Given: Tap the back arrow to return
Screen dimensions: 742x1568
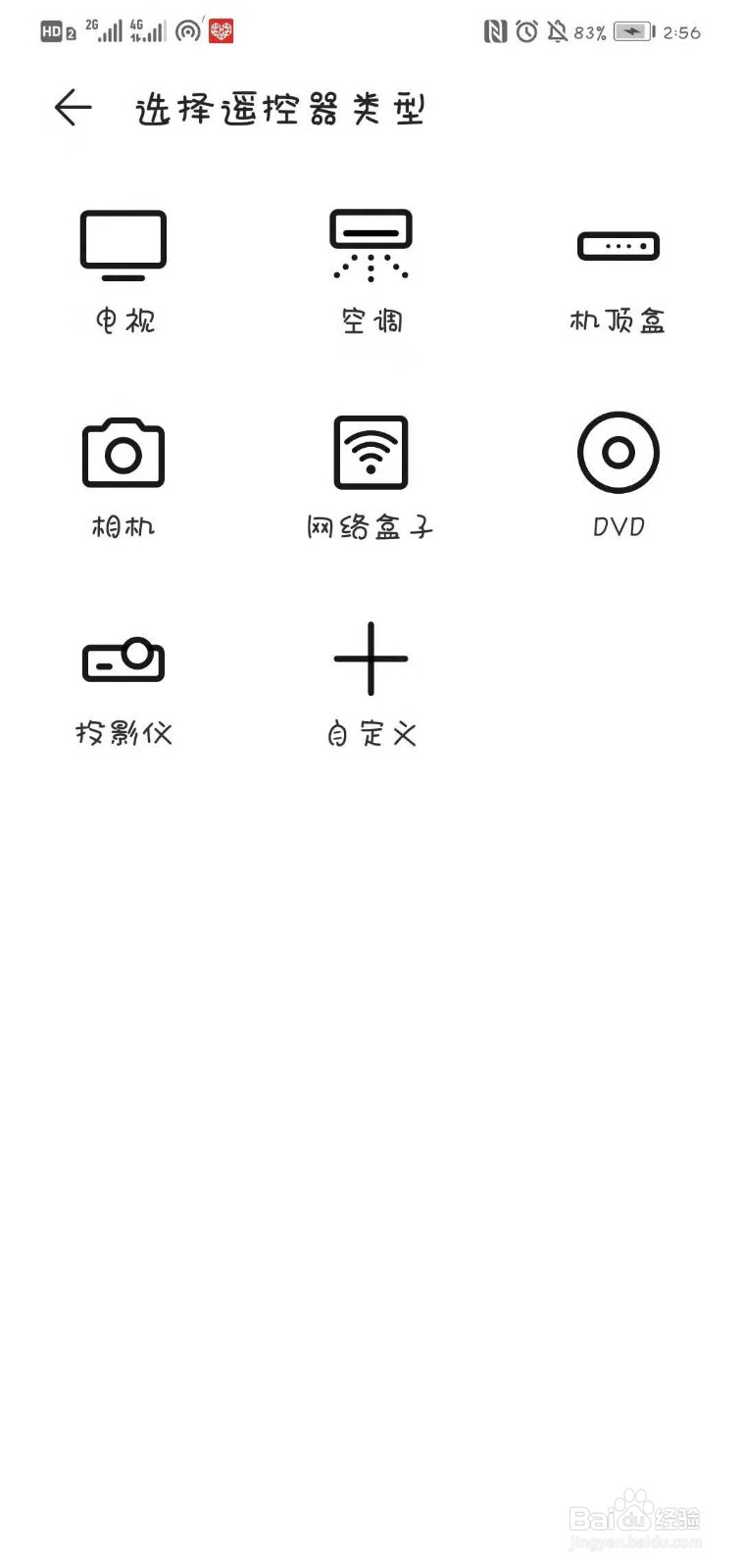Looking at the screenshot, I should click(72, 108).
